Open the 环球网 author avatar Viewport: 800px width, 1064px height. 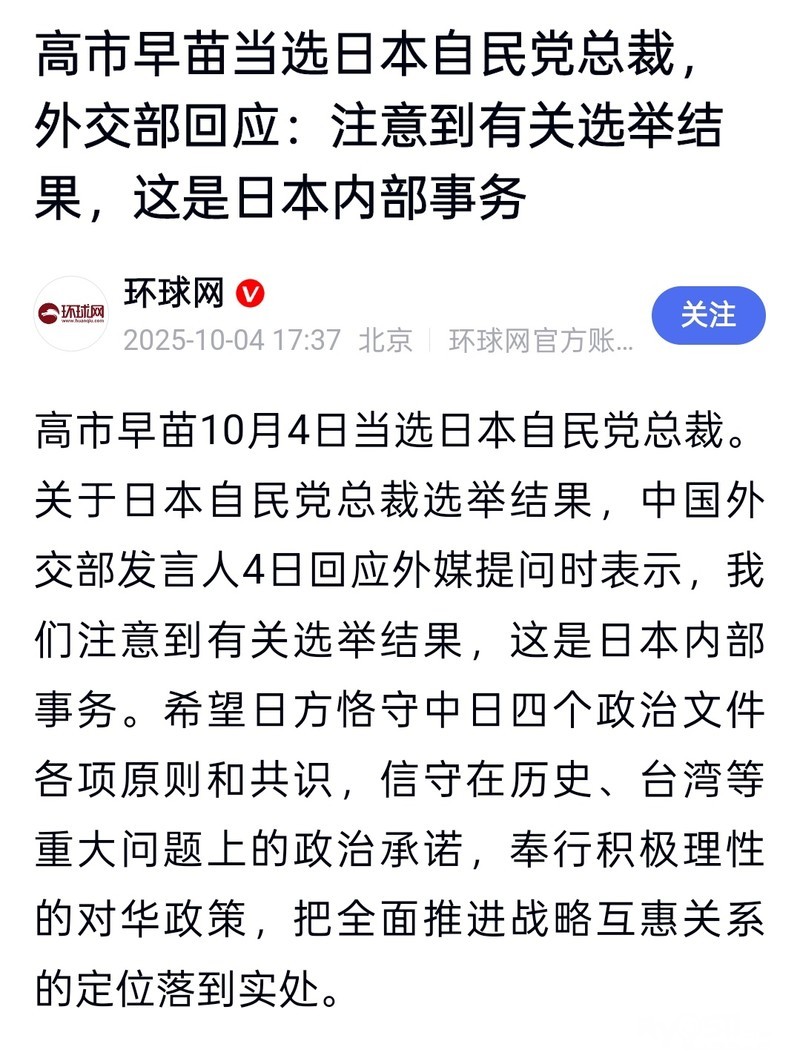click(72, 314)
